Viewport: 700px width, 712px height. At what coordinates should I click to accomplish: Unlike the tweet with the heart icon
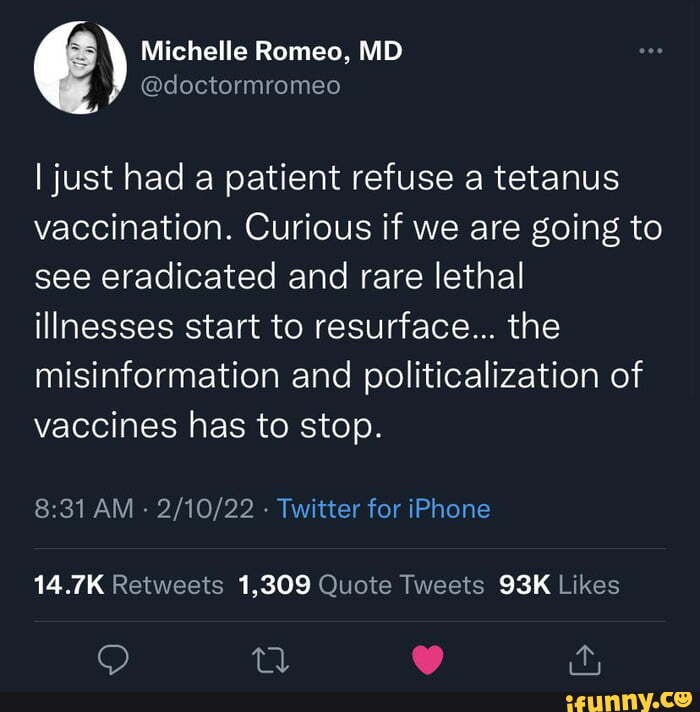[x=428, y=659]
